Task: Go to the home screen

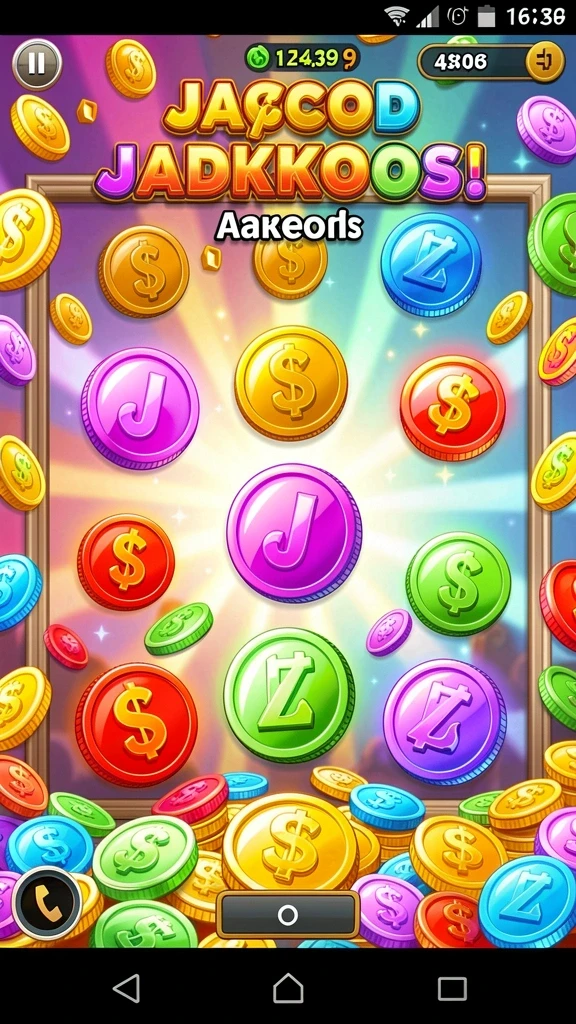Action: click(x=288, y=988)
